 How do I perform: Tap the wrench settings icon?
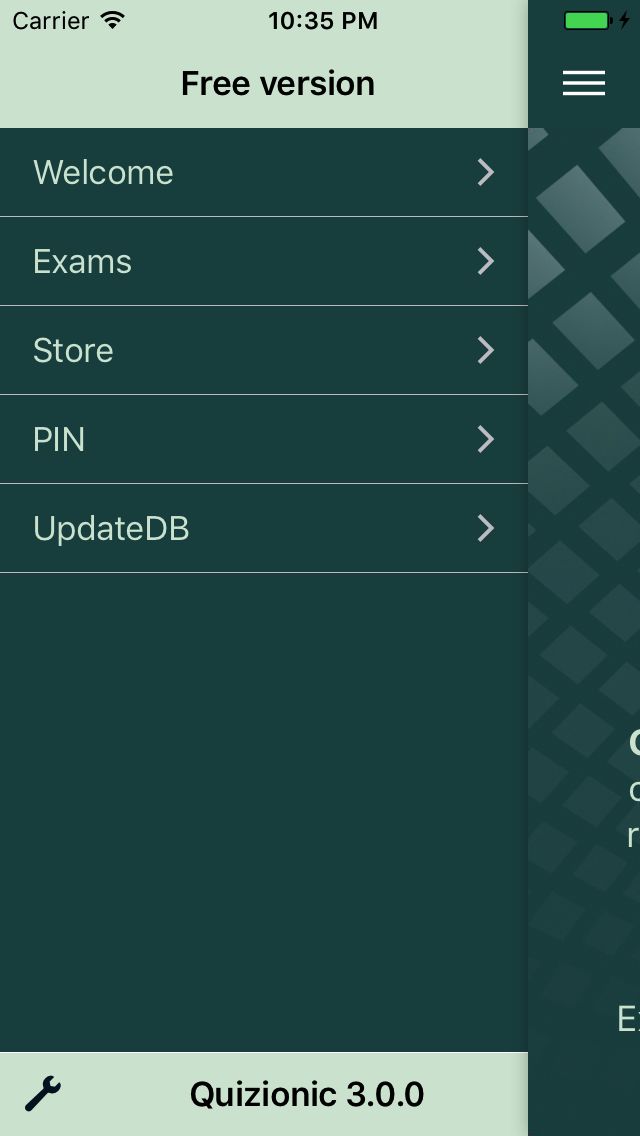43,1094
